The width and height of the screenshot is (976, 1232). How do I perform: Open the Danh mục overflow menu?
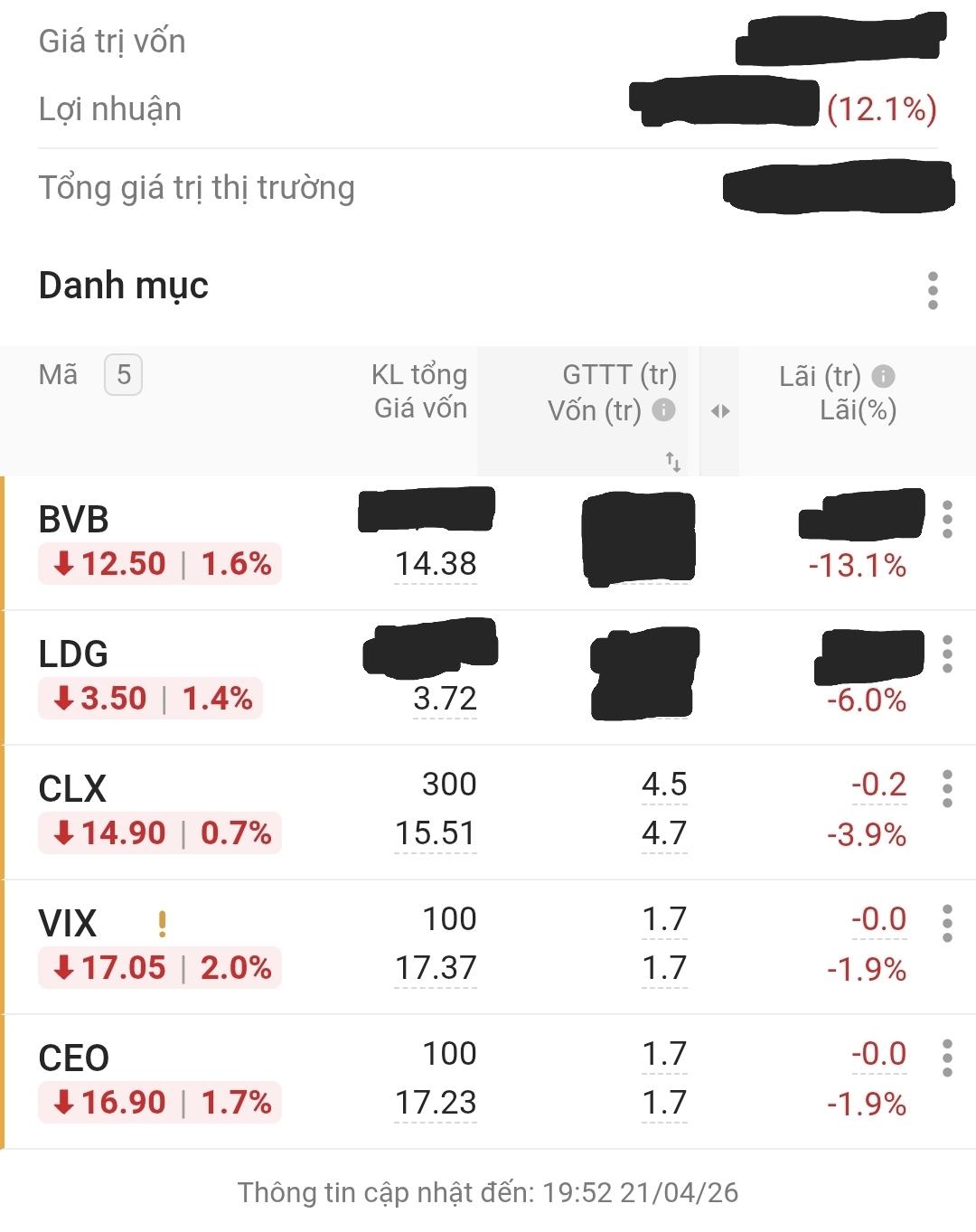933,291
